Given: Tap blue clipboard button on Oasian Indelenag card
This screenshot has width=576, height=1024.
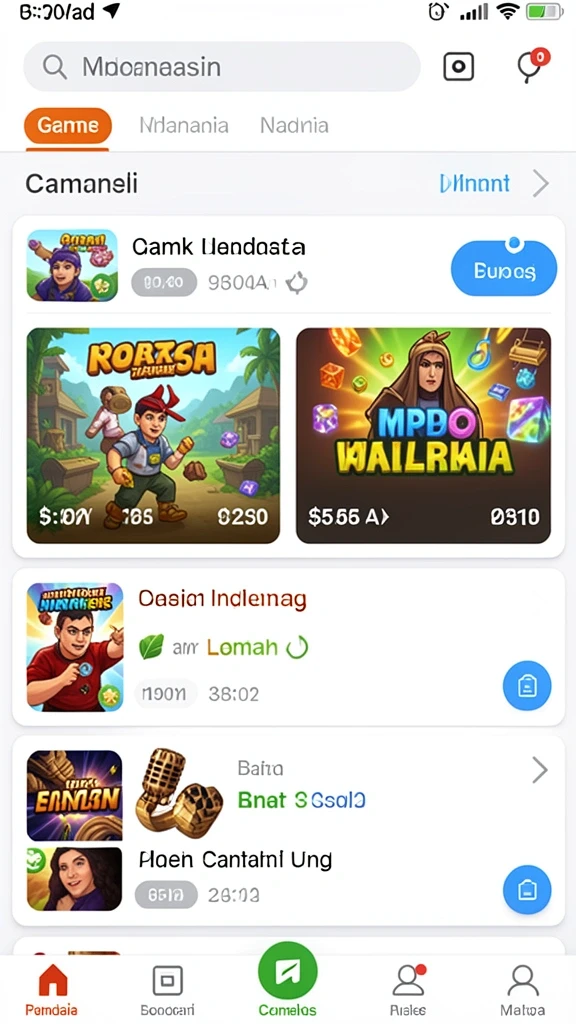Looking at the screenshot, I should pyautogui.click(x=526, y=686).
